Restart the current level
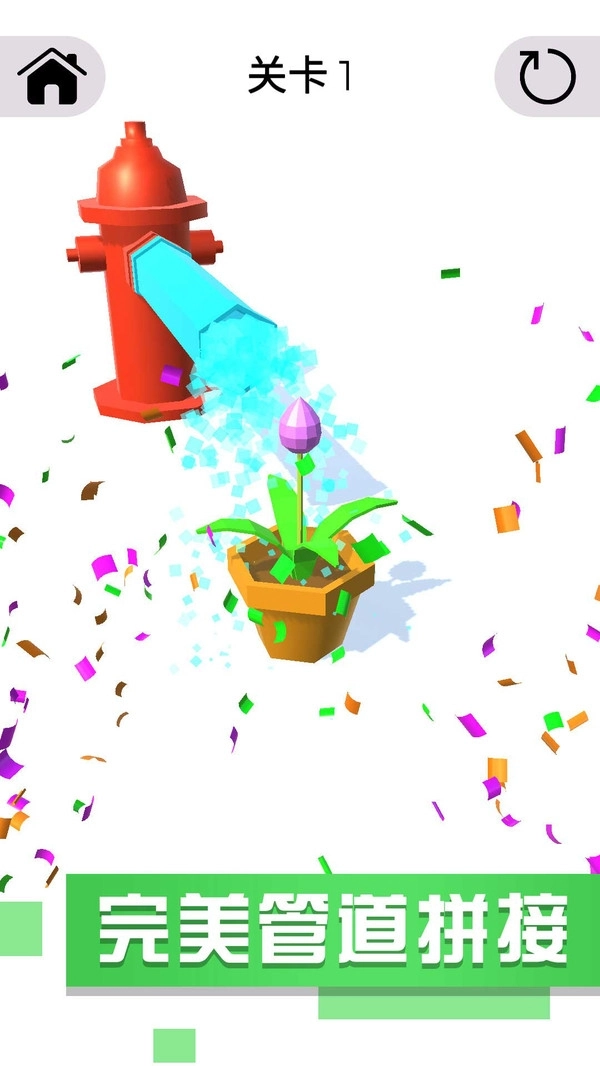The width and height of the screenshot is (600, 1066). coord(547,77)
